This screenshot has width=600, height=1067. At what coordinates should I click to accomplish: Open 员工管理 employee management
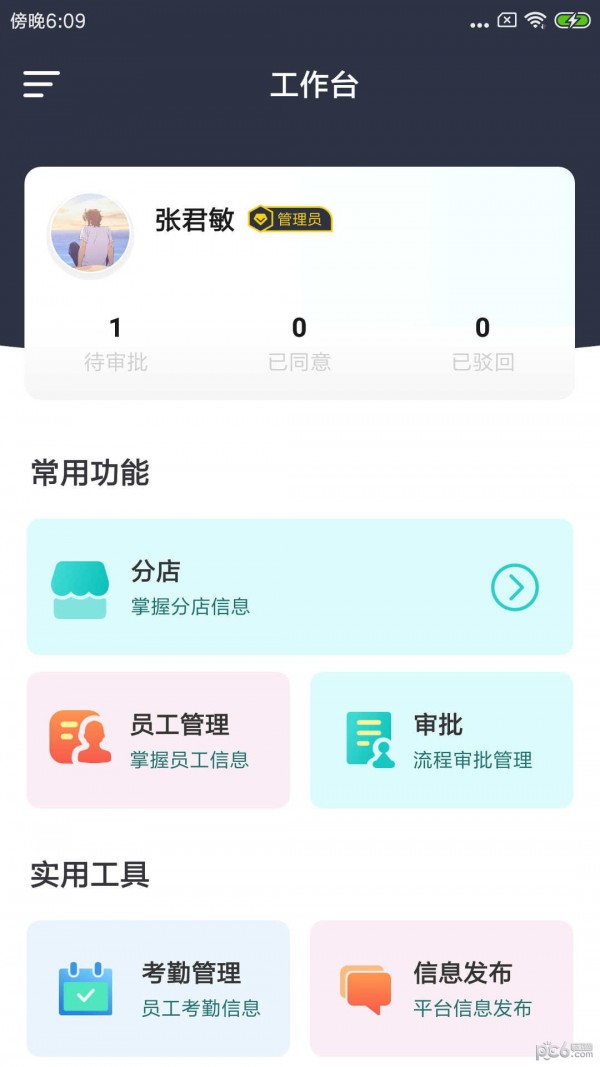coord(158,740)
